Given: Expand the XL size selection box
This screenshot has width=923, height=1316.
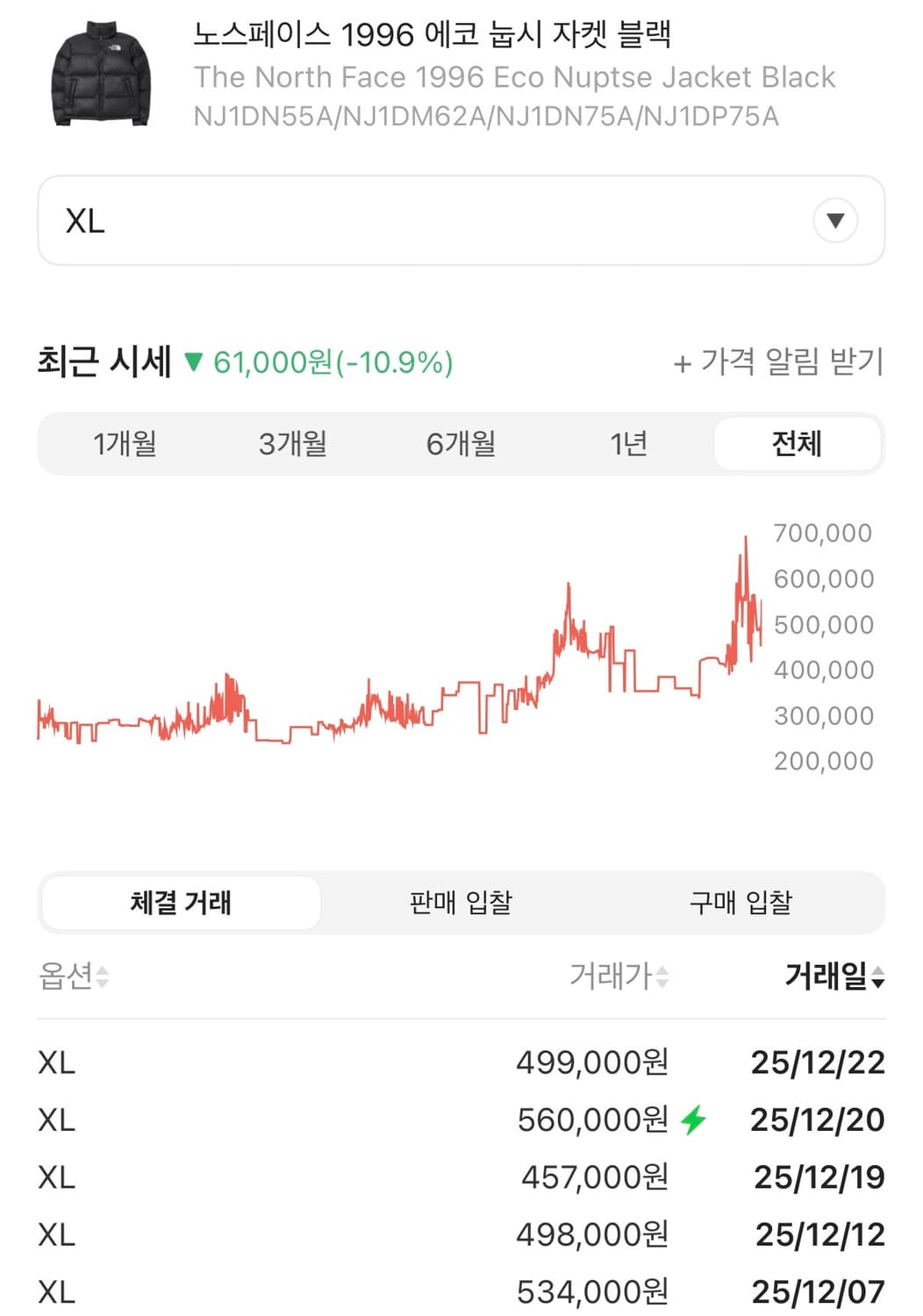Looking at the screenshot, I should (x=461, y=220).
